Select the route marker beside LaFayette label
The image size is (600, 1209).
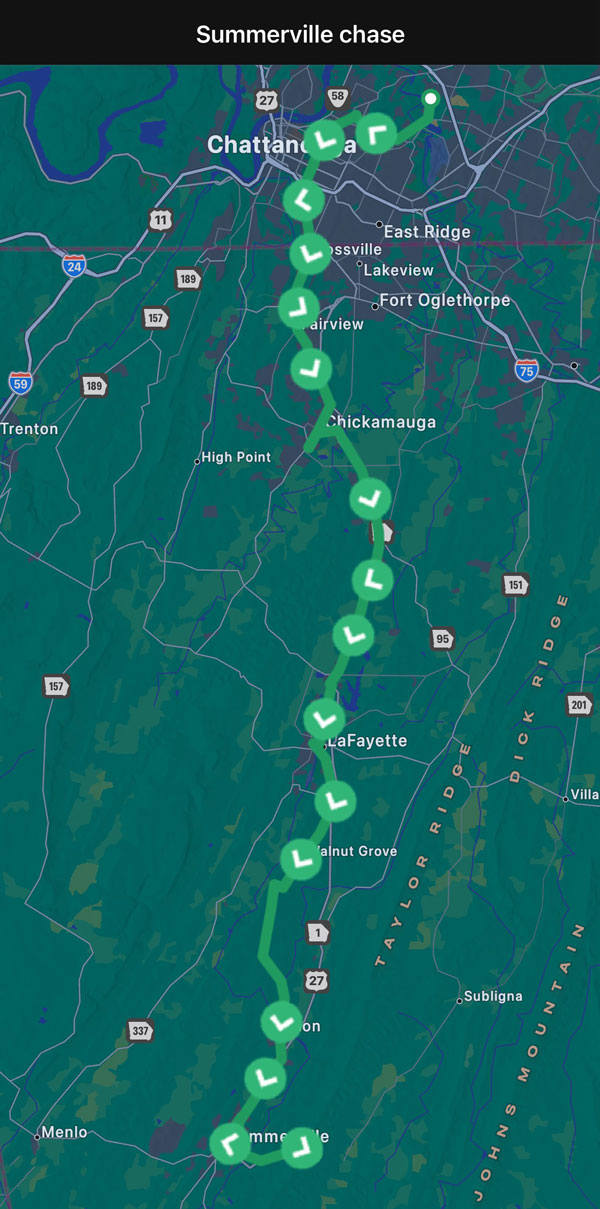pyautogui.click(x=323, y=718)
